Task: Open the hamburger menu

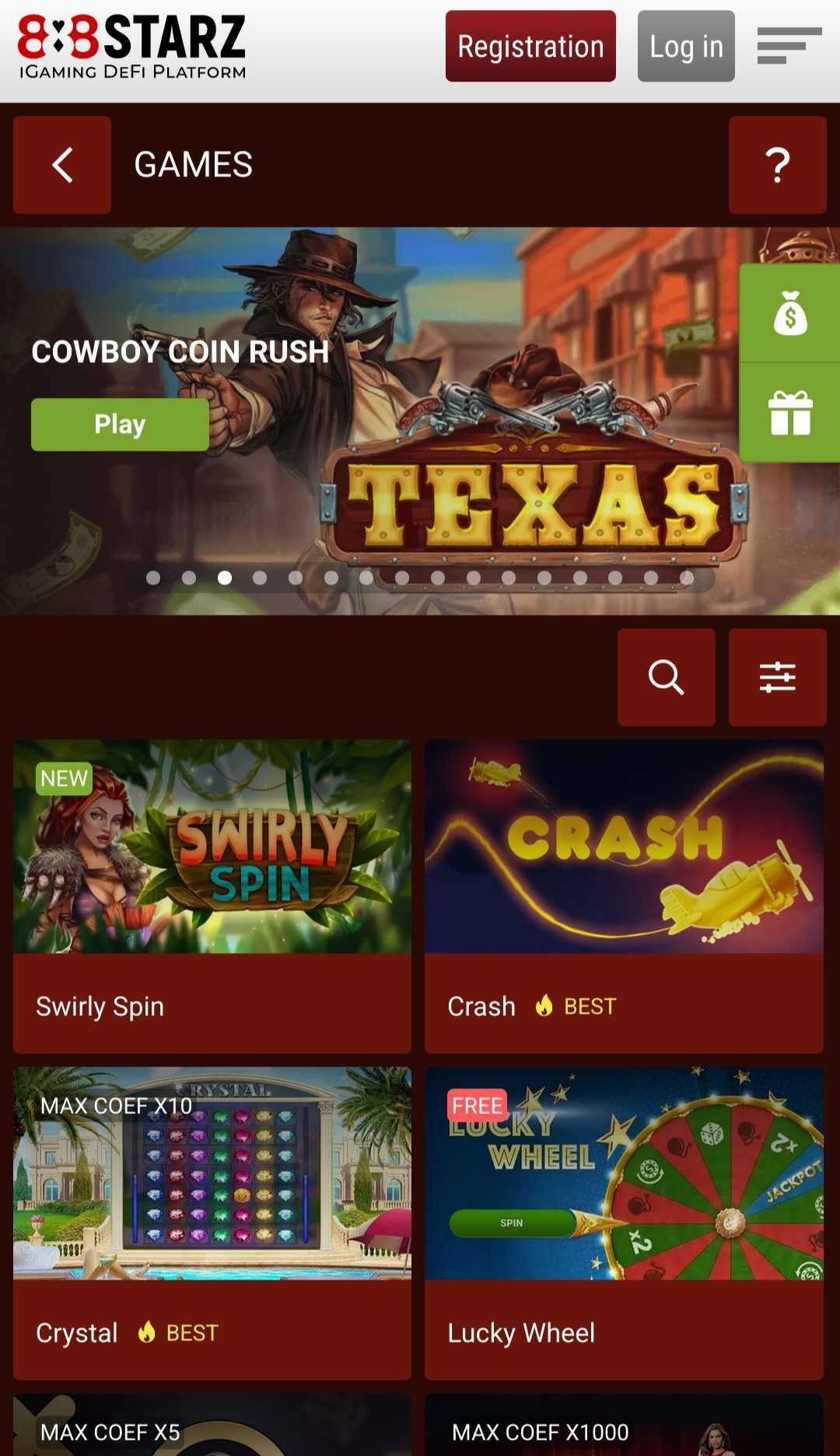Action: [789, 46]
